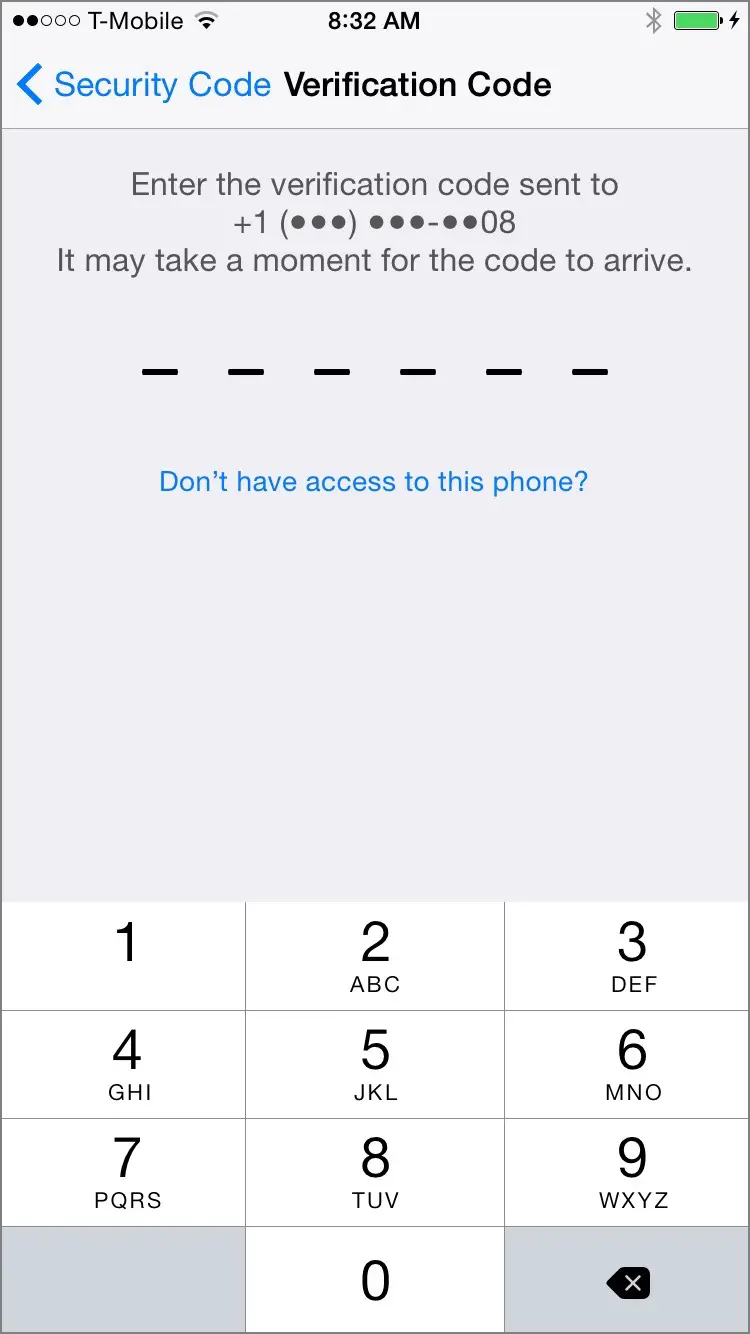The height and width of the screenshot is (1334, 750).
Task: Tap the first verification code dash
Action: click(159, 371)
